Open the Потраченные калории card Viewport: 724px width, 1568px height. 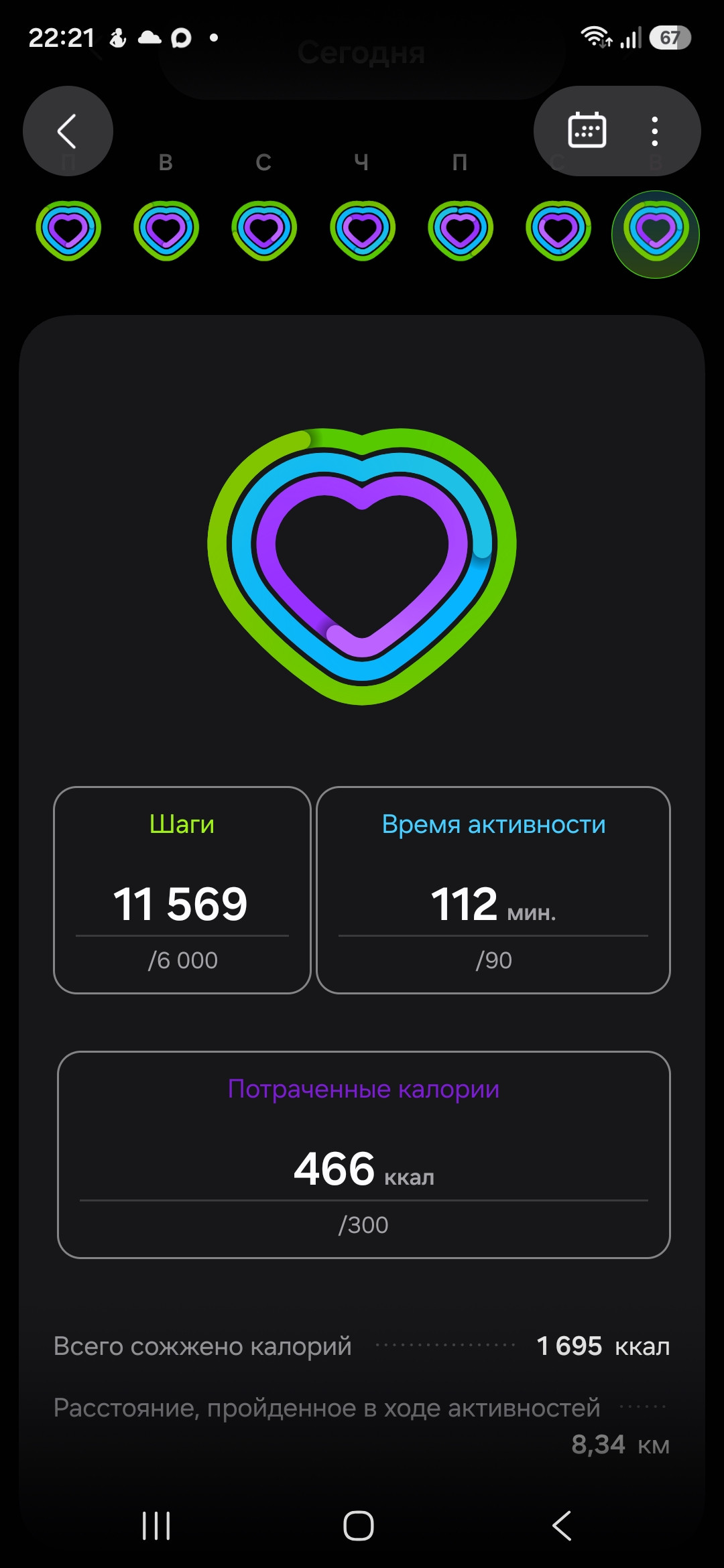point(364,1155)
